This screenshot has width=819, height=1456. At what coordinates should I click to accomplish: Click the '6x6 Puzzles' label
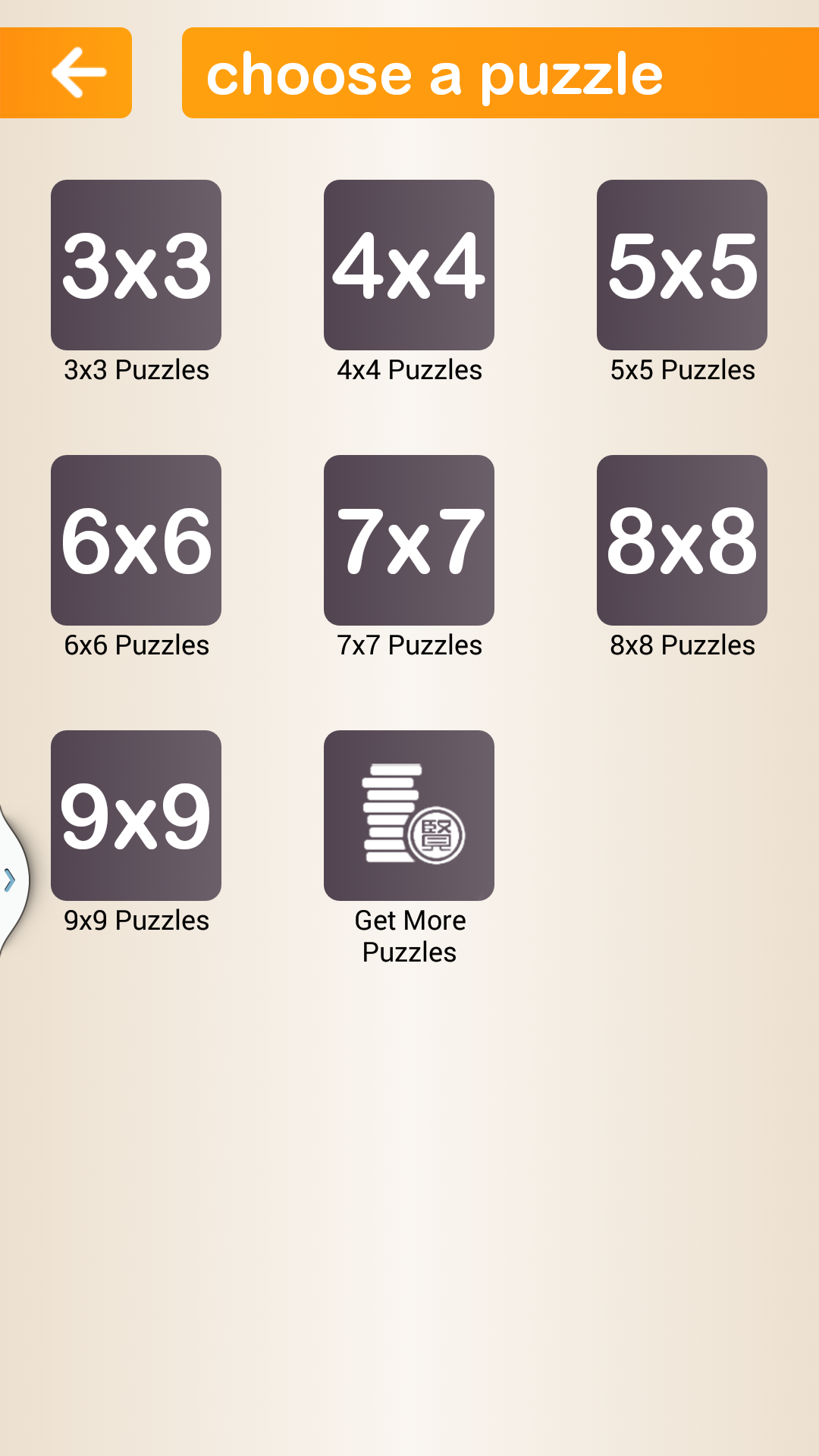135,645
